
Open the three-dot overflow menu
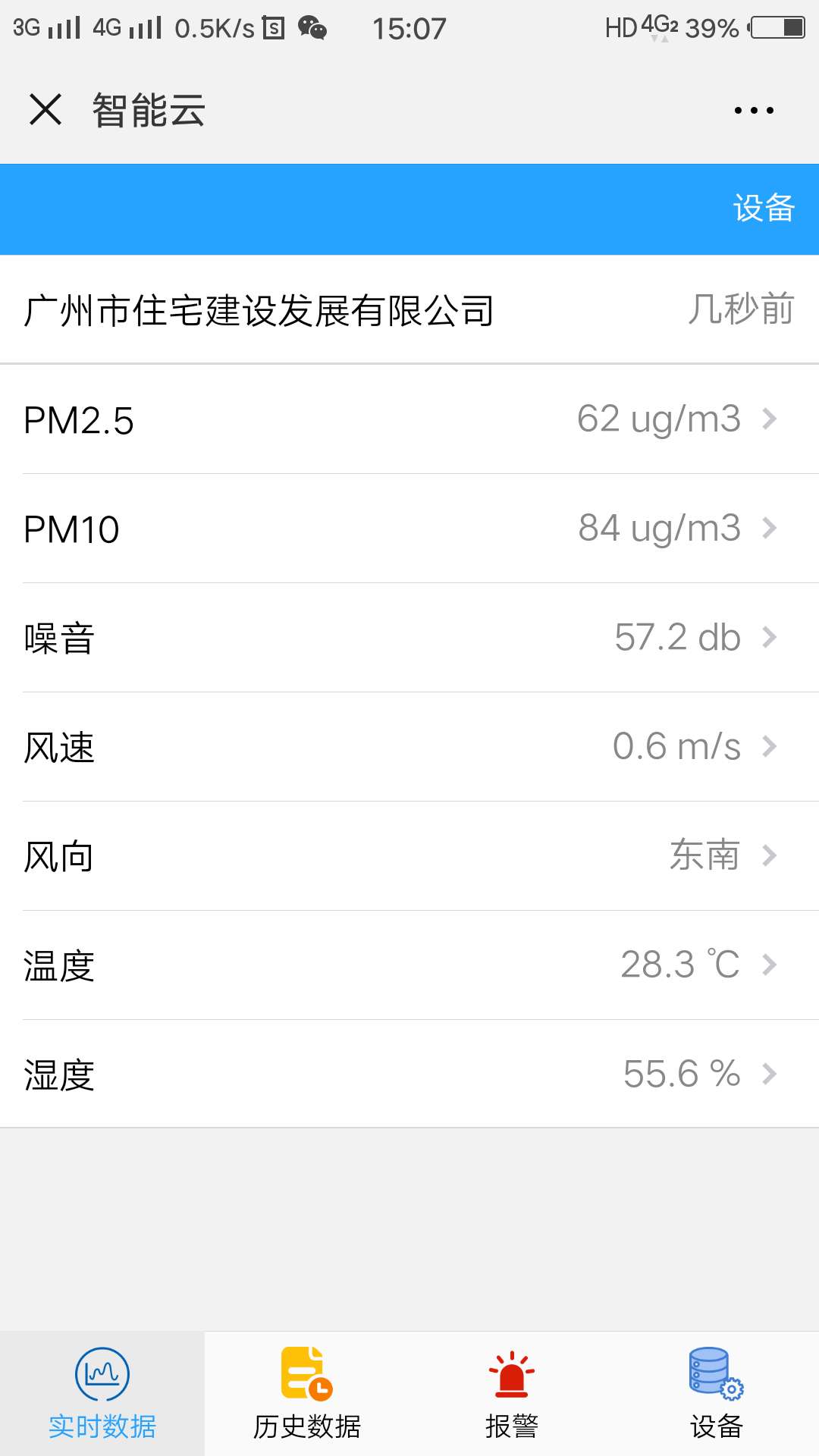(x=754, y=110)
